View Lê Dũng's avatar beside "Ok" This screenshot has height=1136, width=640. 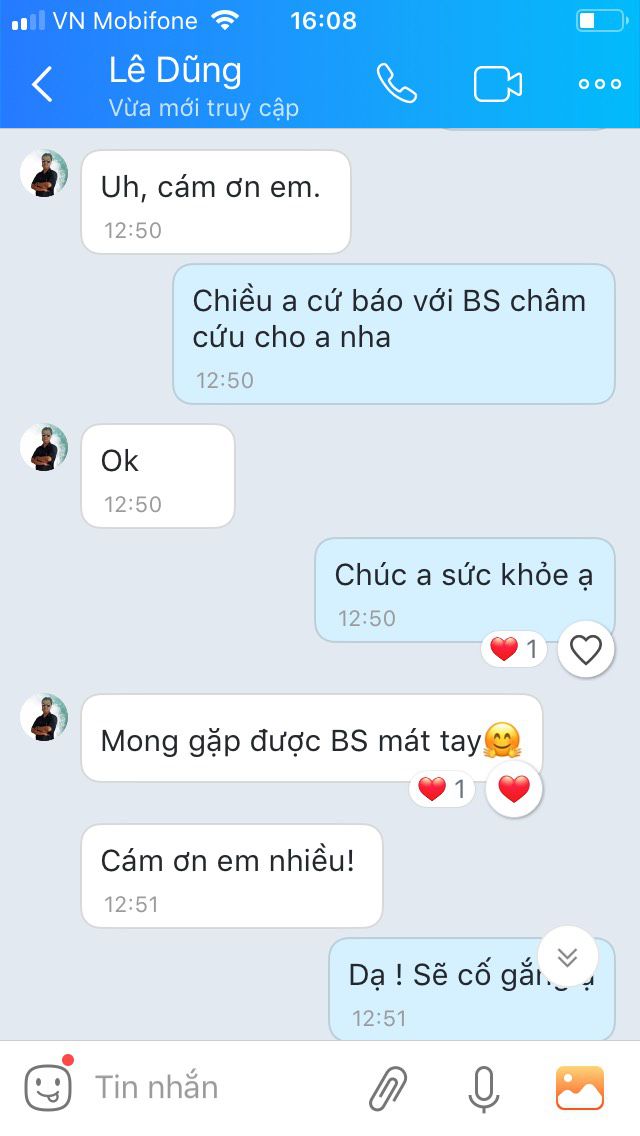44,448
